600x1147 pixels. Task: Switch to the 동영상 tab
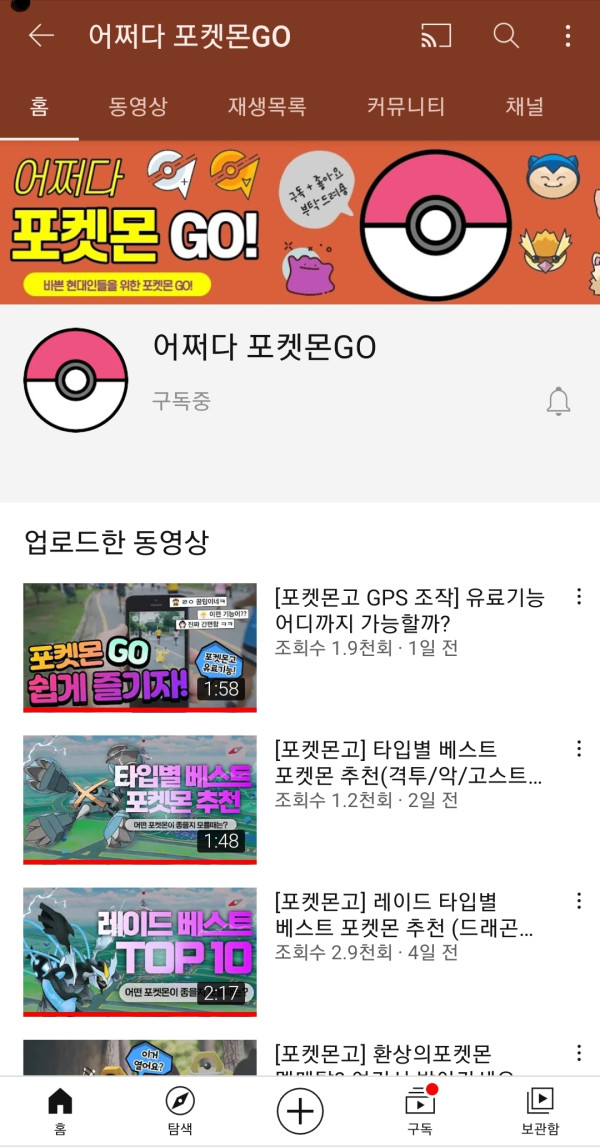tap(138, 107)
